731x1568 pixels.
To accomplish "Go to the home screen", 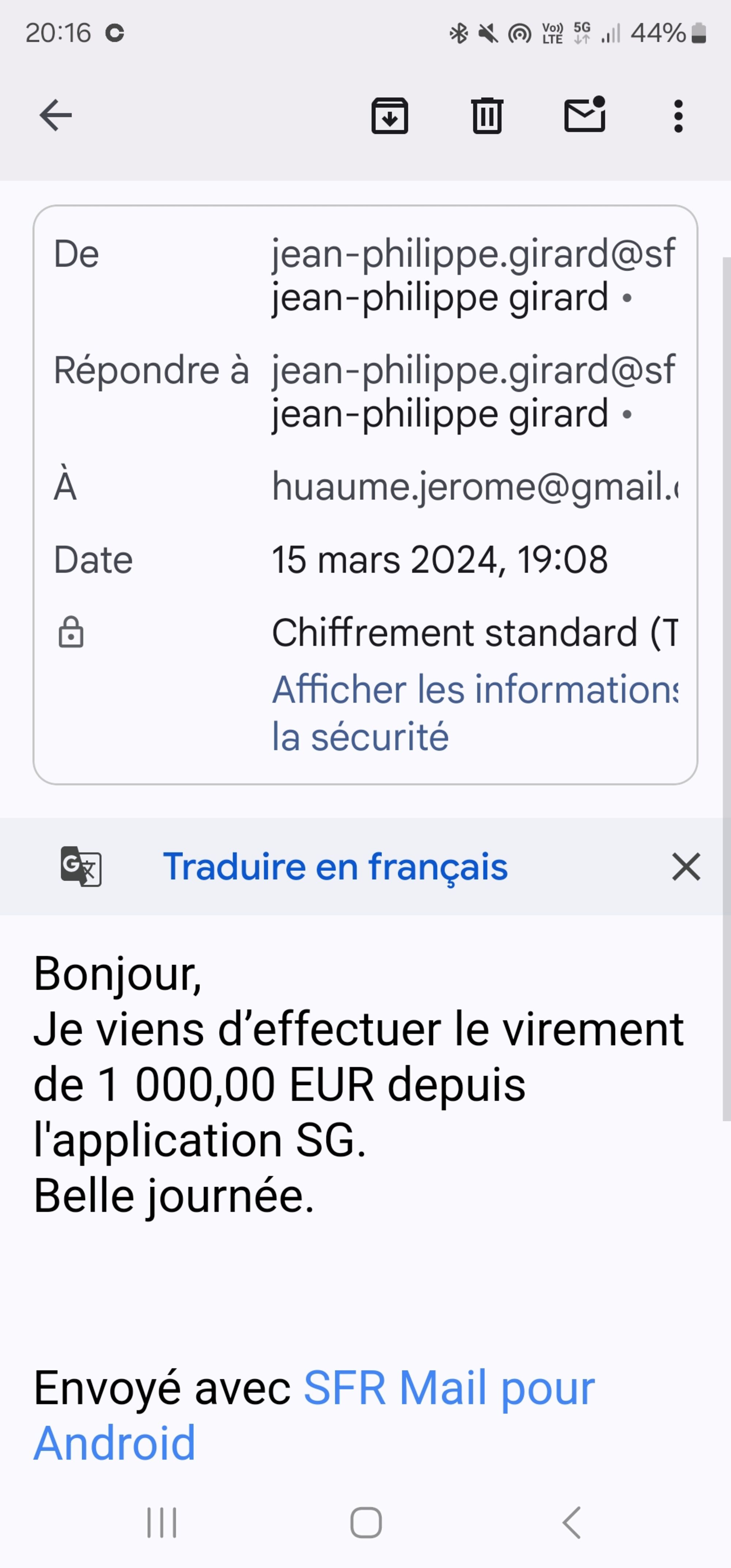I will coord(366,1523).
